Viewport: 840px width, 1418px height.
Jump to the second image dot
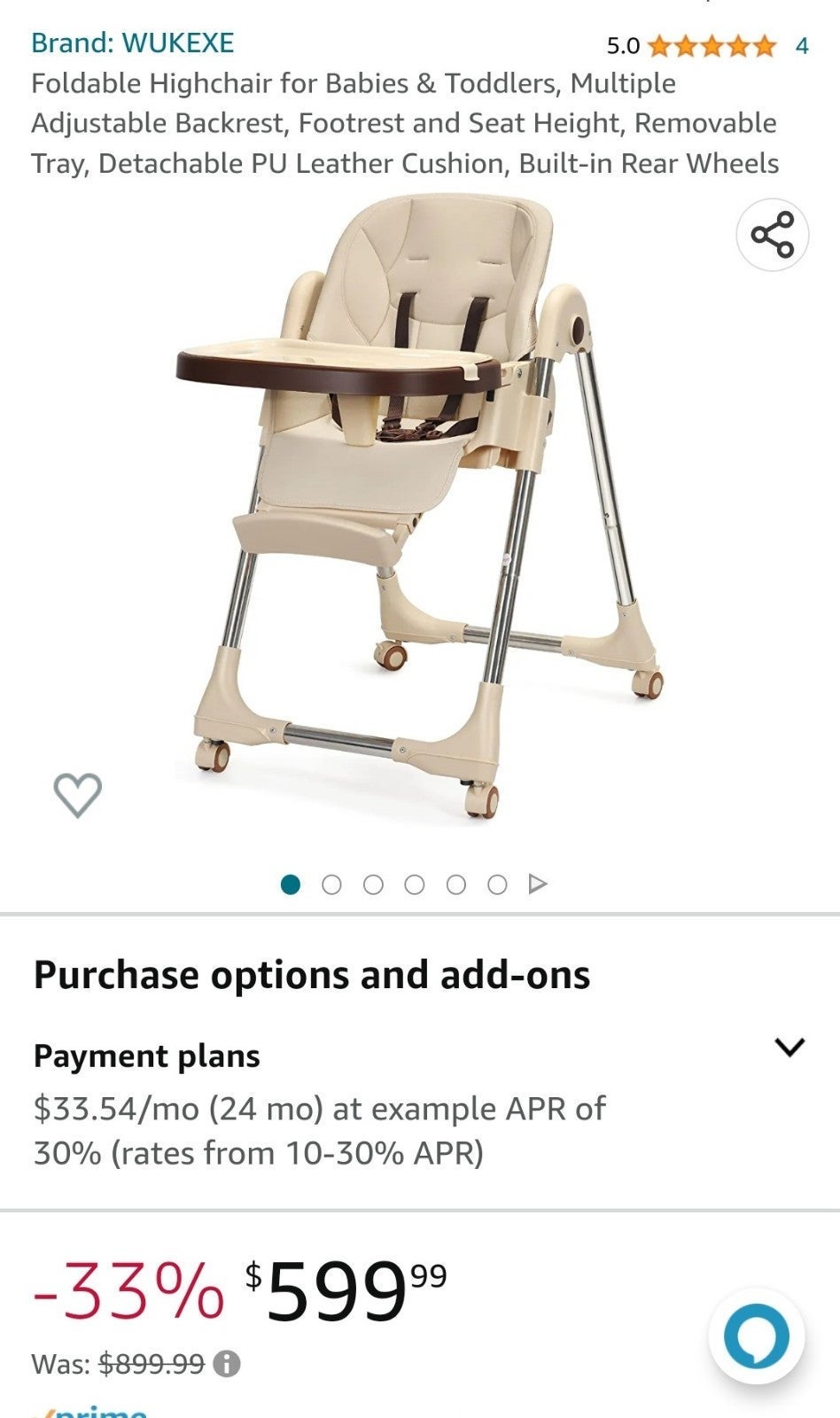pos(331,884)
